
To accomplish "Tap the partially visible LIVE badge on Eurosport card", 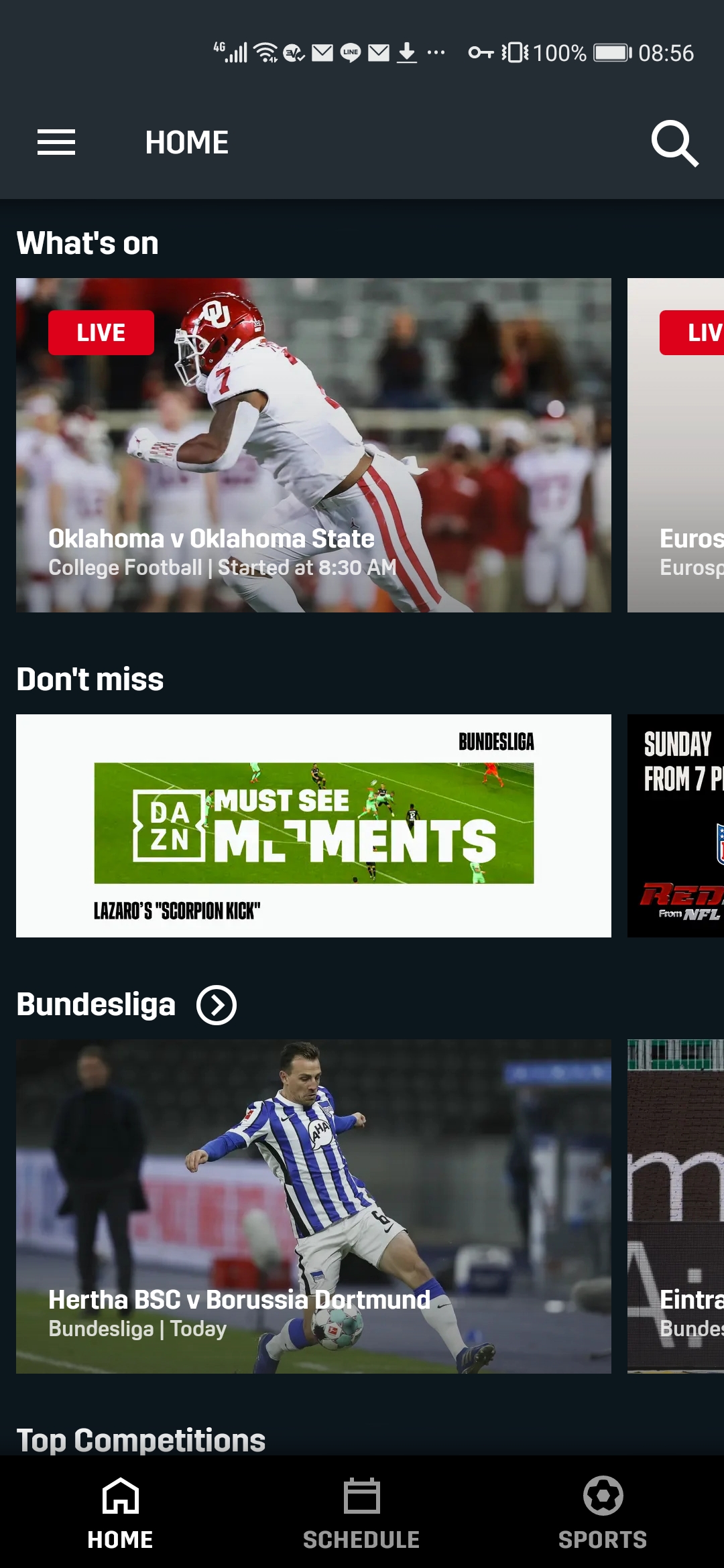I will pyautogui.click(x=697, y=332).
